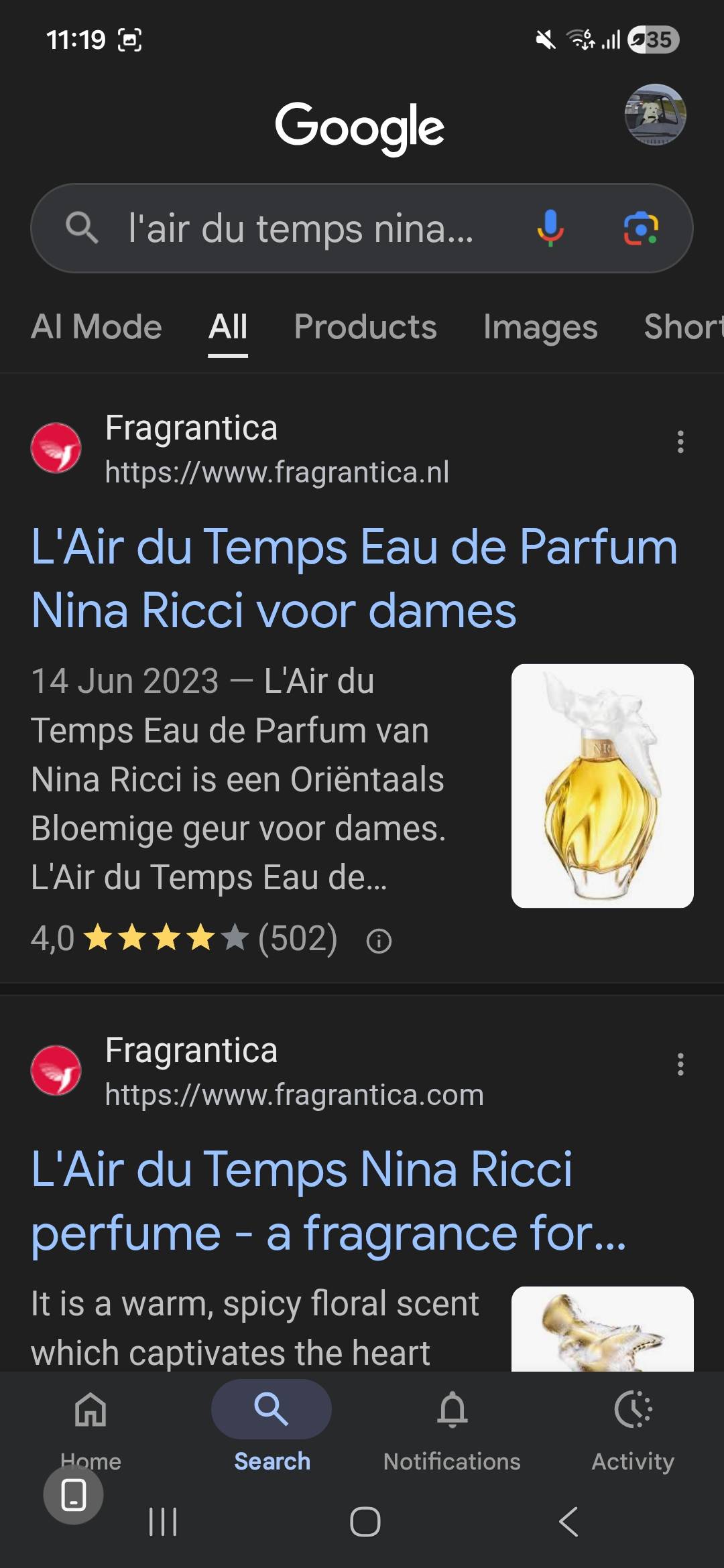This screenshot has height=1568, width=724.
Task: Go back with system back button
Action: click(568, 1522)
